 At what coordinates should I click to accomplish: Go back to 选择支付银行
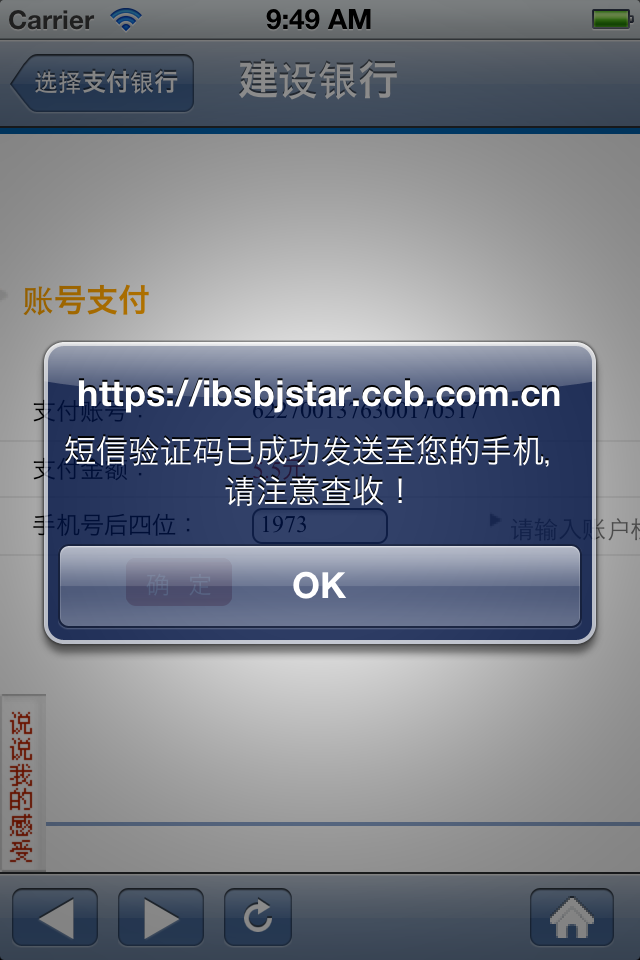(103, 82)
